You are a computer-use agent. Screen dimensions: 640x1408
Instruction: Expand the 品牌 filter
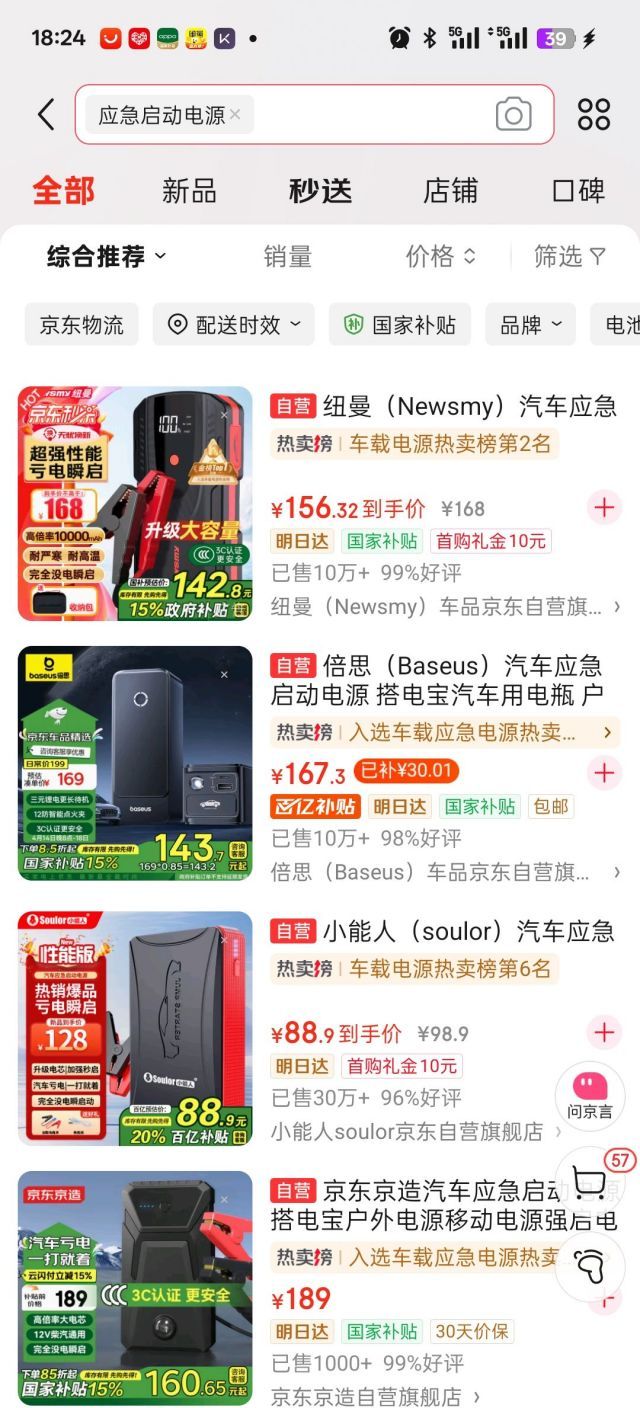[531, 325]
